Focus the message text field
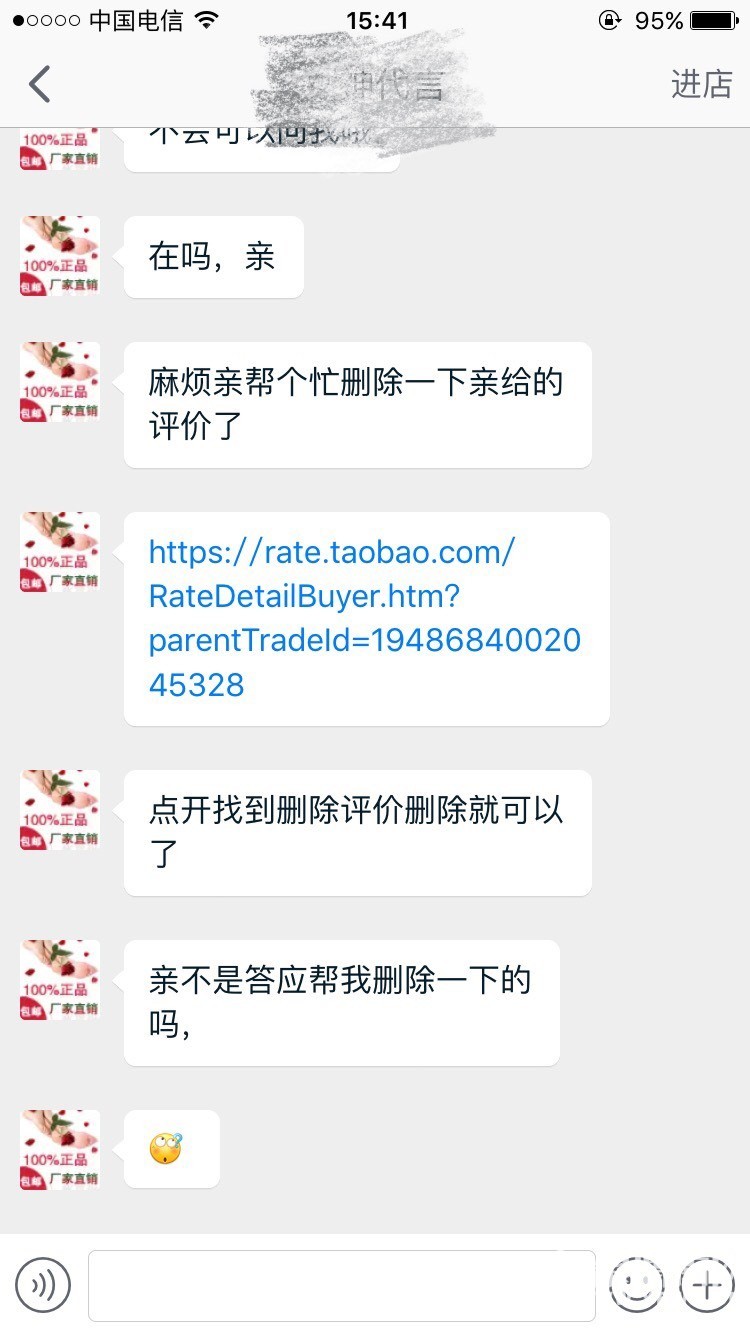The image size is (750, 1334). tap(342, 1285)
